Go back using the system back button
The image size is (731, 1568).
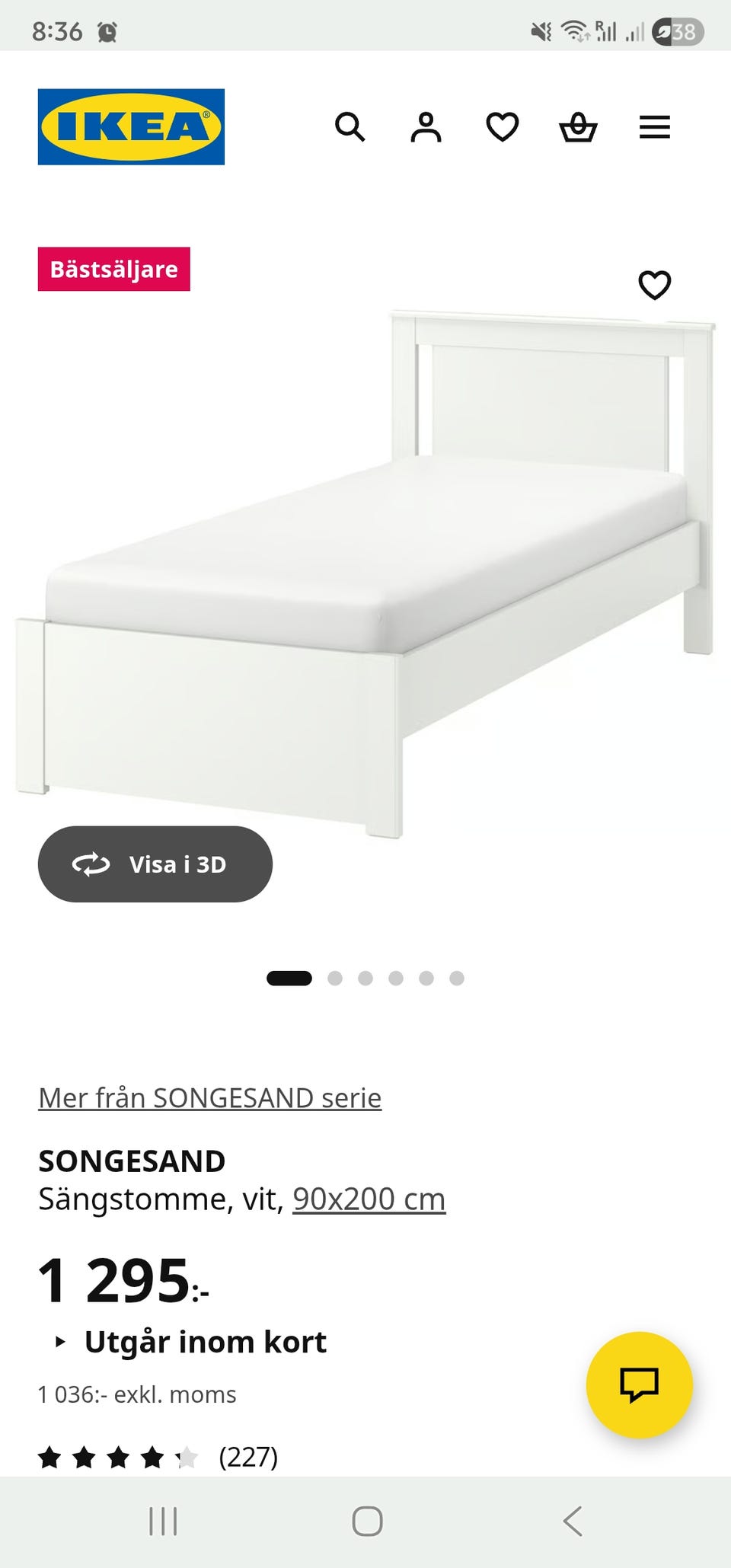point(573,1522)
